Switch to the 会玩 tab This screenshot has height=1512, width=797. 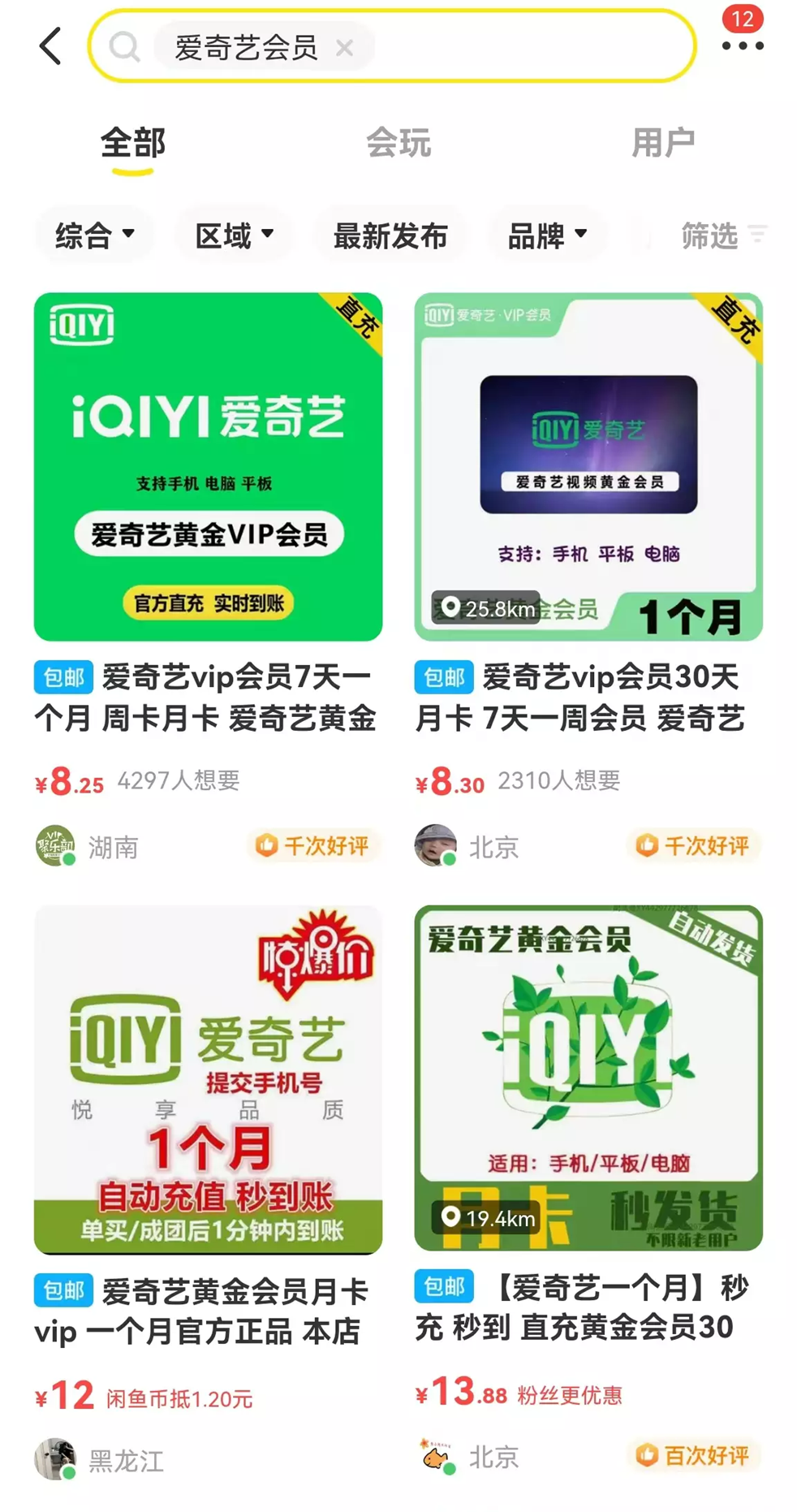click(398, 143)
